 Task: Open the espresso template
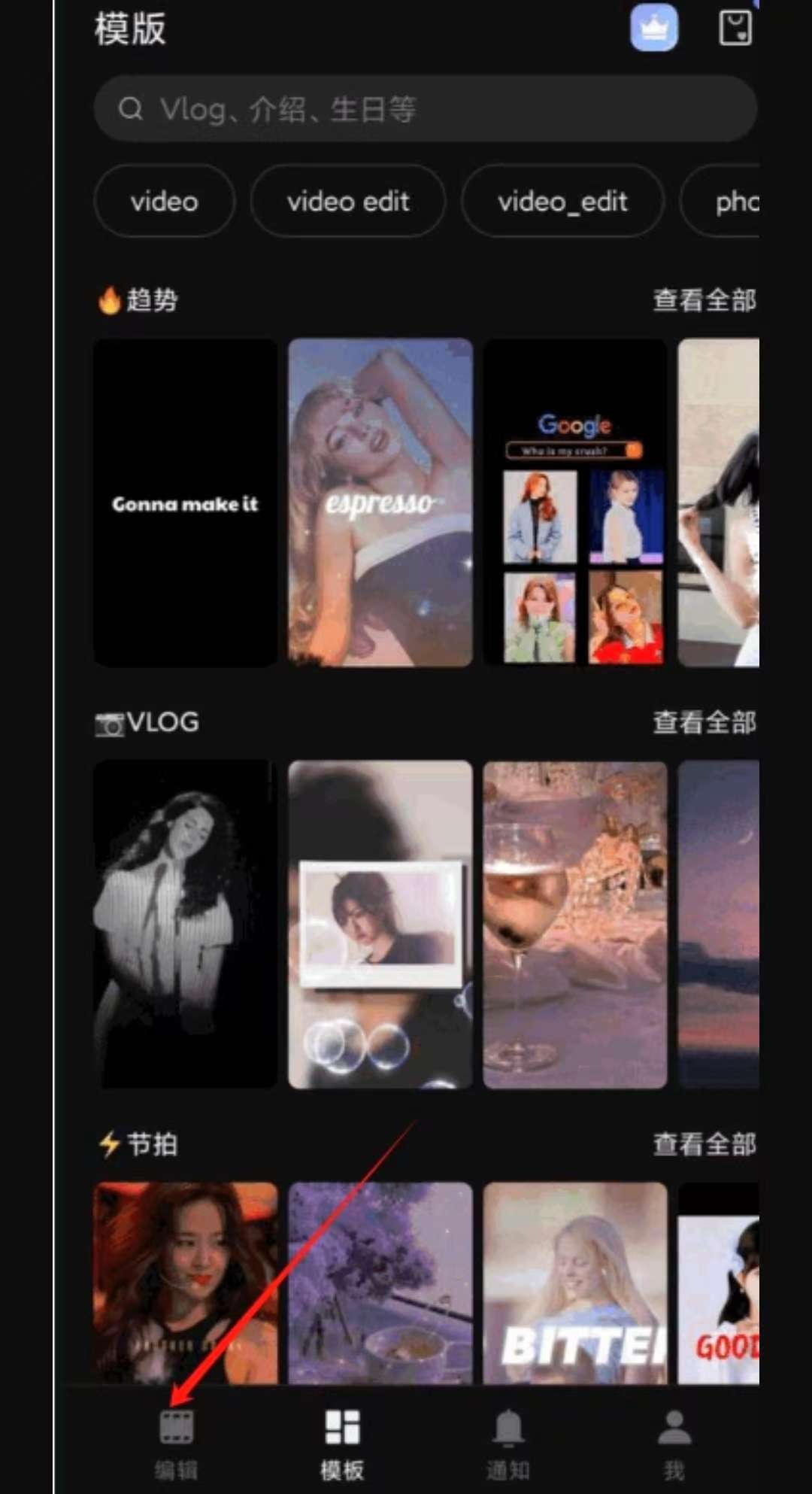pos(380,503)
